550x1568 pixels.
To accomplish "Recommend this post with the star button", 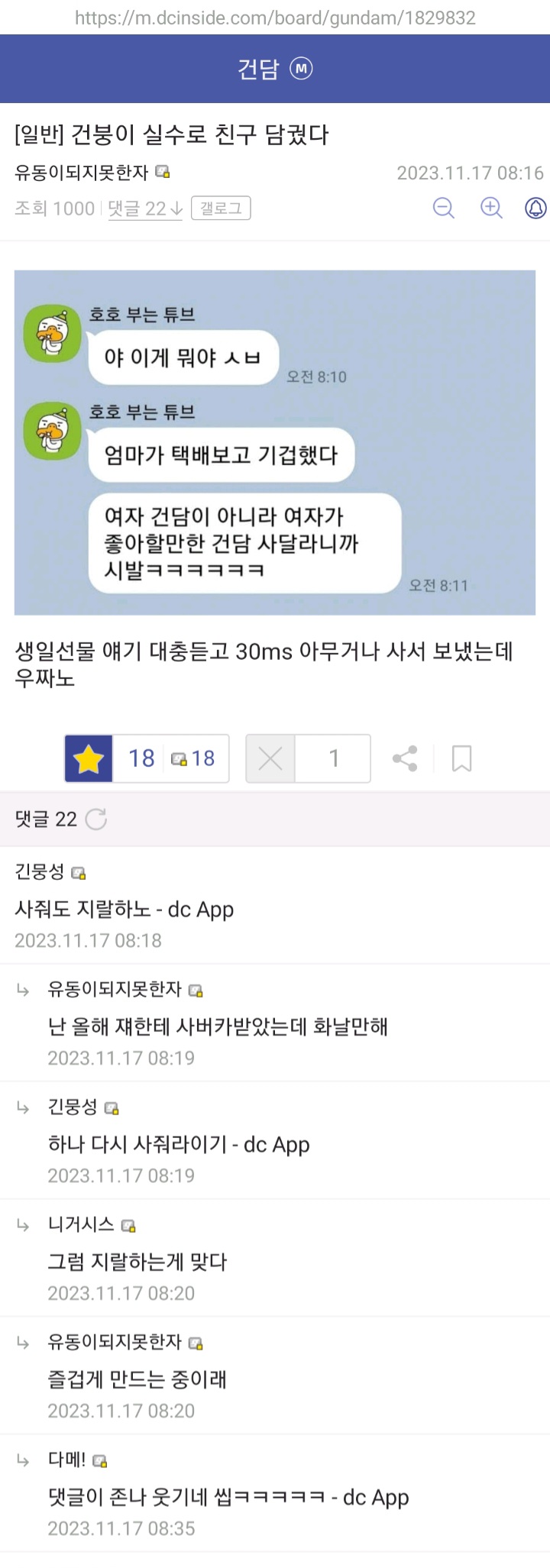I will click(89, 758).
